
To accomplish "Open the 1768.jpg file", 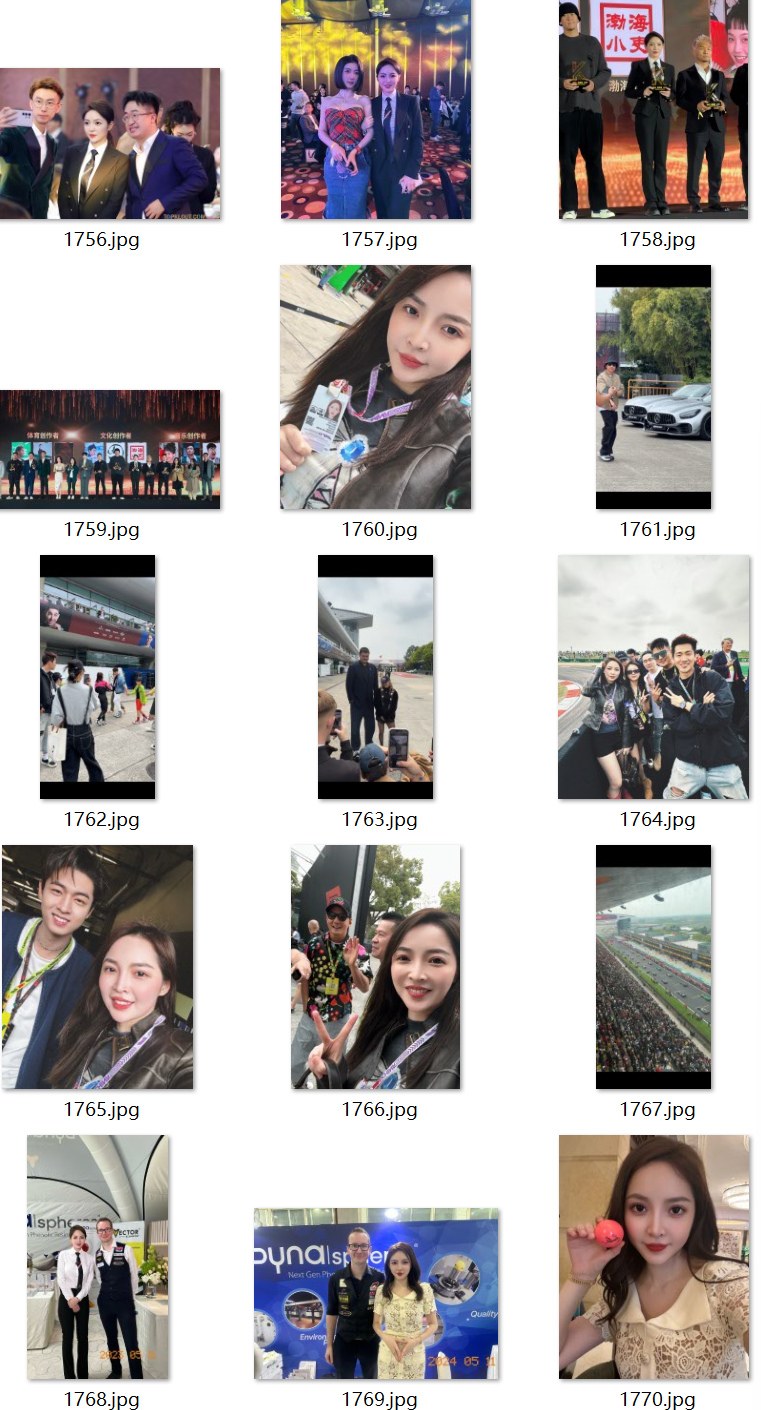I will click(x=98, y=1257).
